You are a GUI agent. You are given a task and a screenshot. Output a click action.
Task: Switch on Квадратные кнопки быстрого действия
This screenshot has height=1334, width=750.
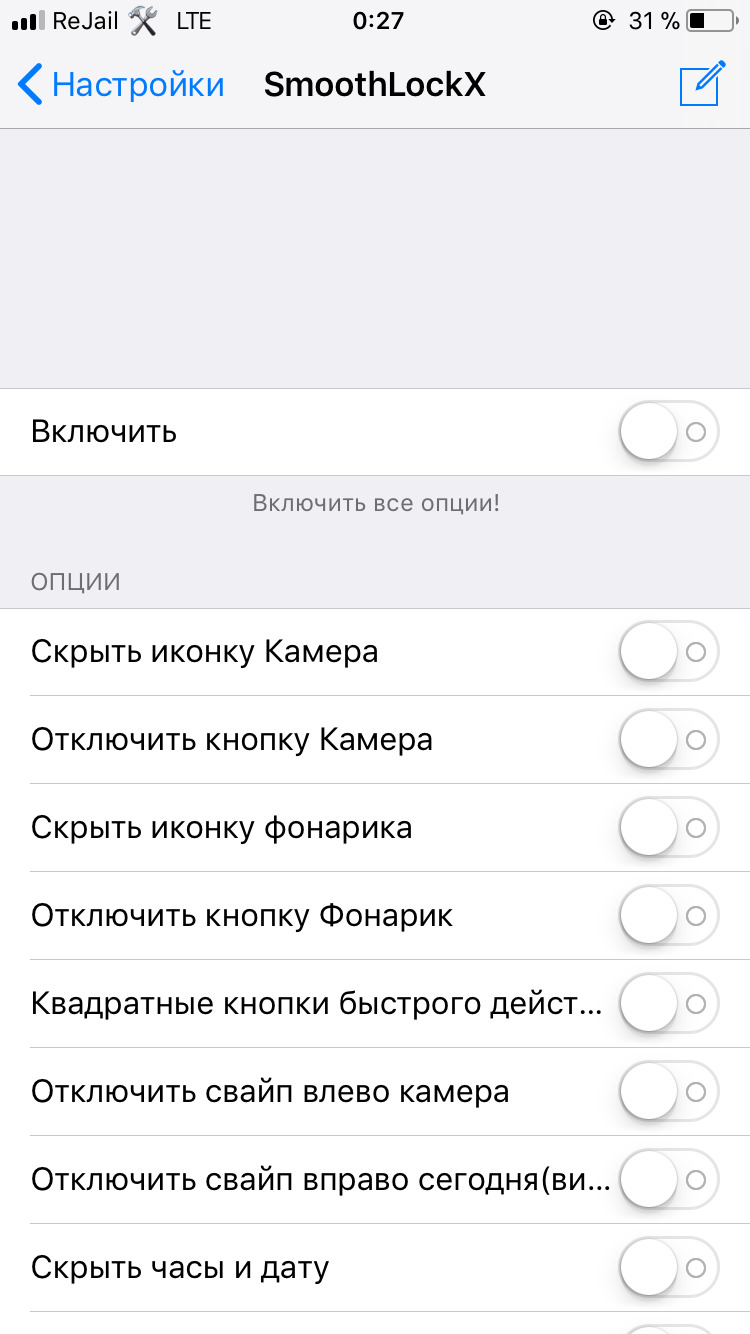tap(669, 1004)
